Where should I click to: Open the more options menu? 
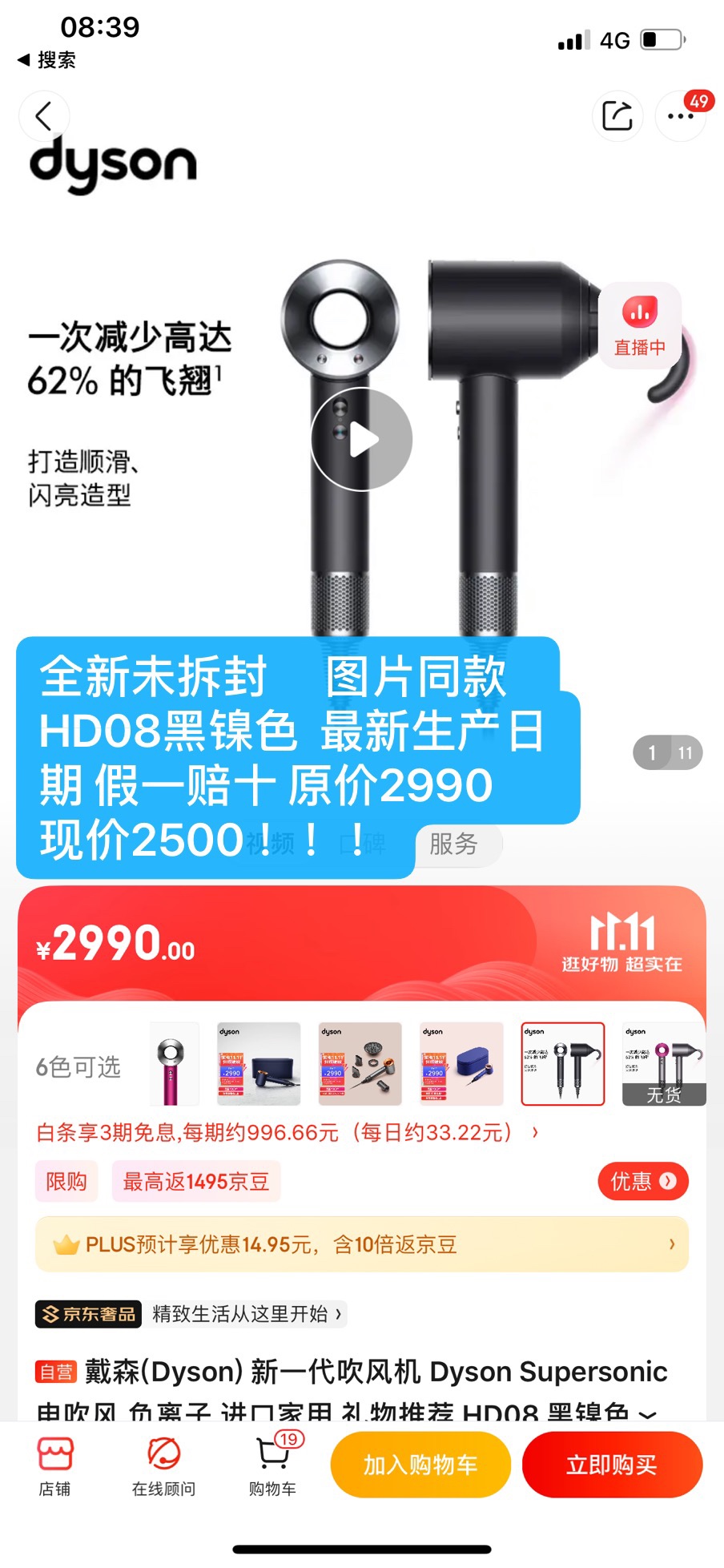tap(680, 117)
